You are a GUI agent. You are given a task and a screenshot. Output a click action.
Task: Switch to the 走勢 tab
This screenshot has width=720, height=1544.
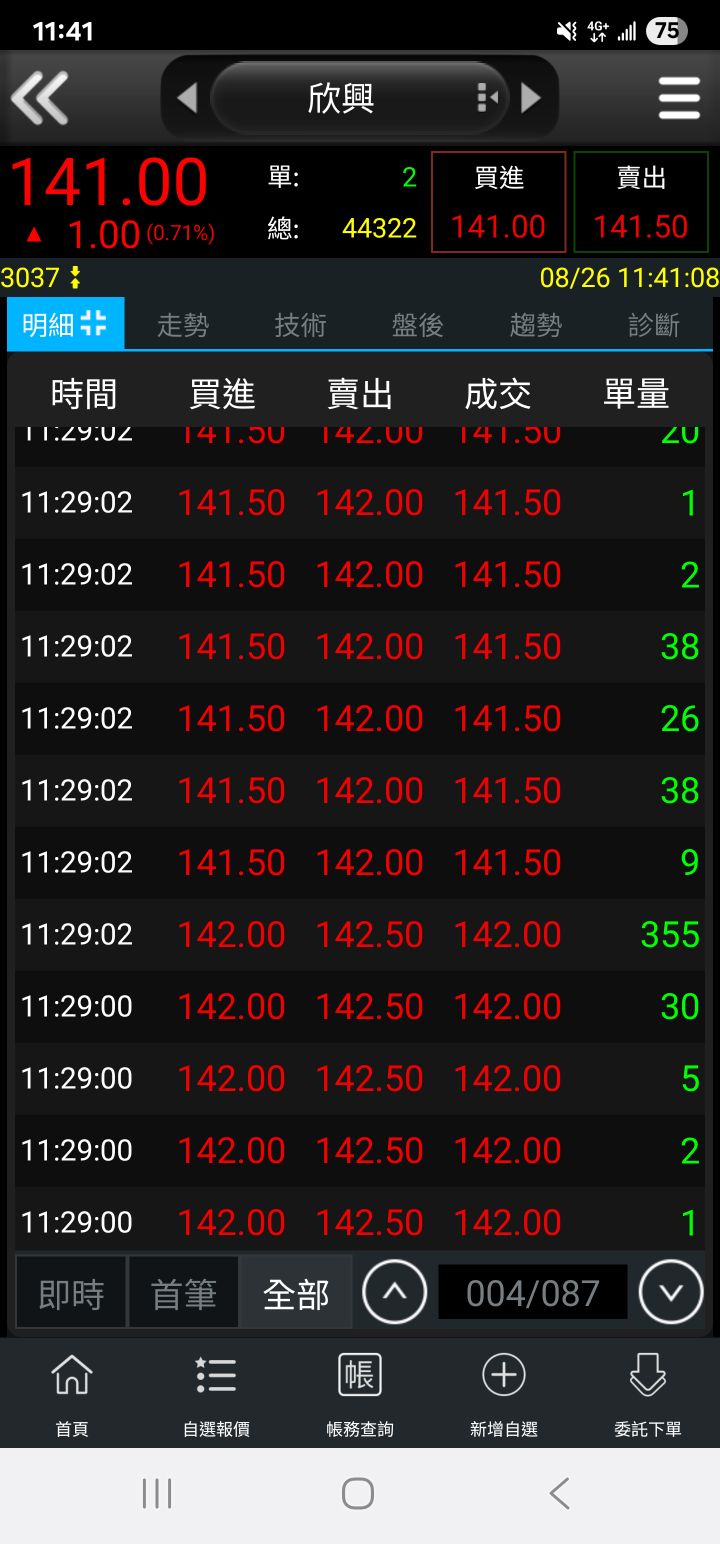pyautogui.click(x=183, y=325)
